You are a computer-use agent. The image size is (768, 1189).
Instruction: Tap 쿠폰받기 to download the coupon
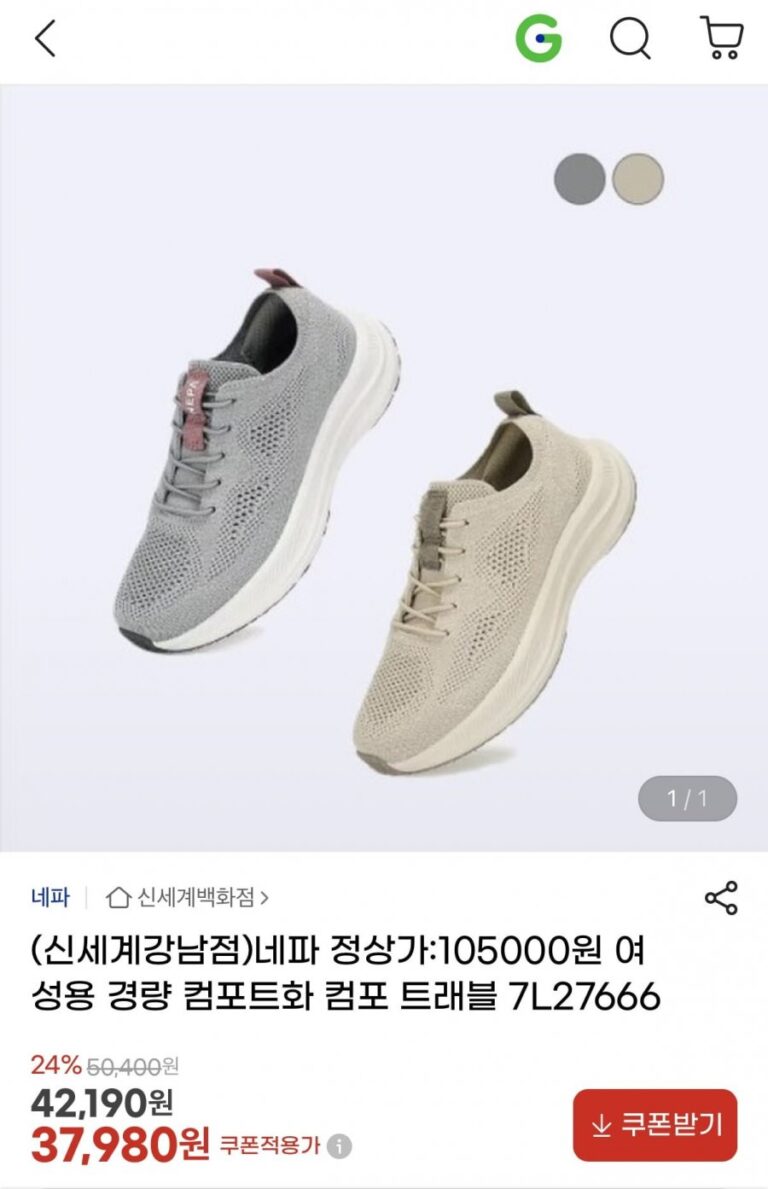[x=655, y=1125]
